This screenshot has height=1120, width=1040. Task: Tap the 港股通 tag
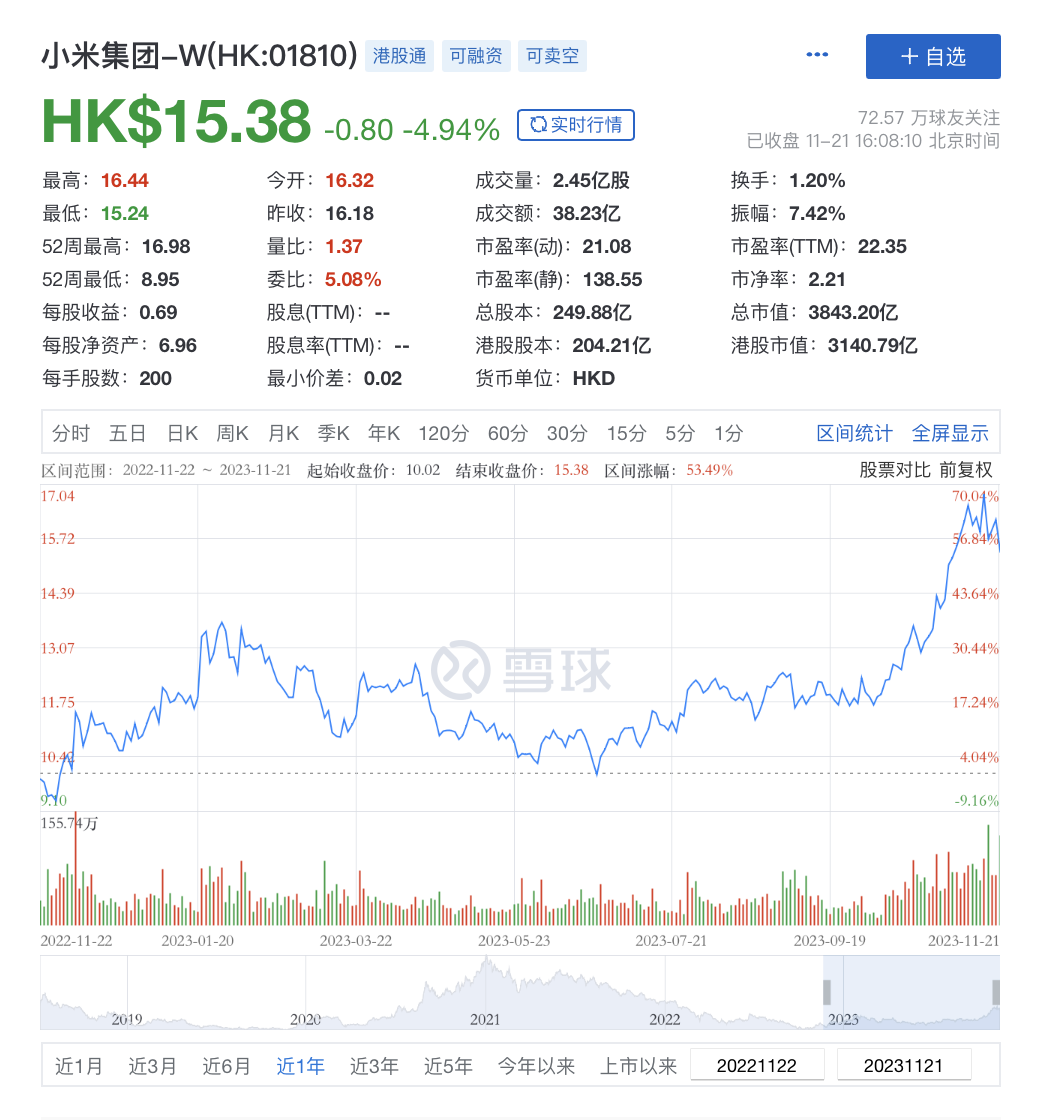399,56
